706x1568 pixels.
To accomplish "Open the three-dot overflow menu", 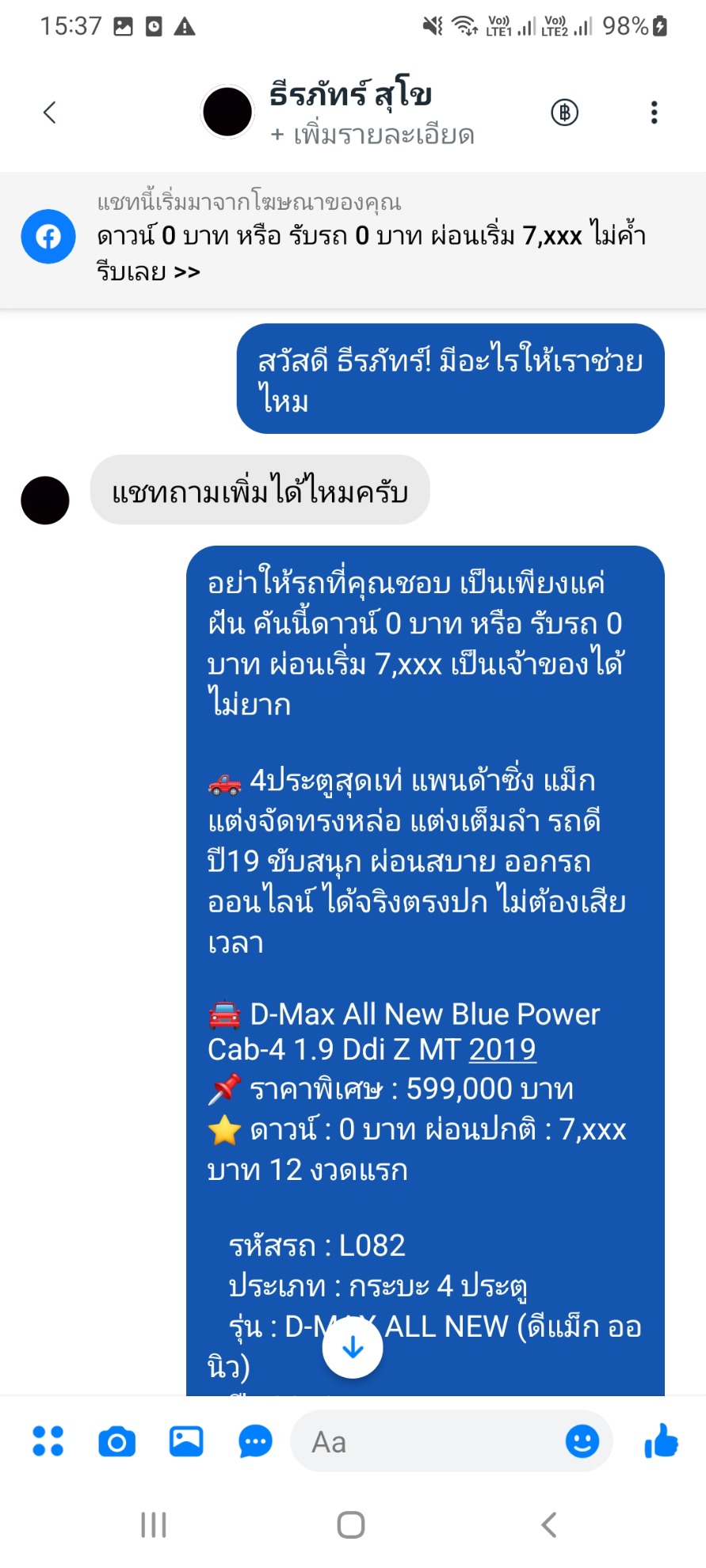I will pyautogui.click(x=654, y=112).
